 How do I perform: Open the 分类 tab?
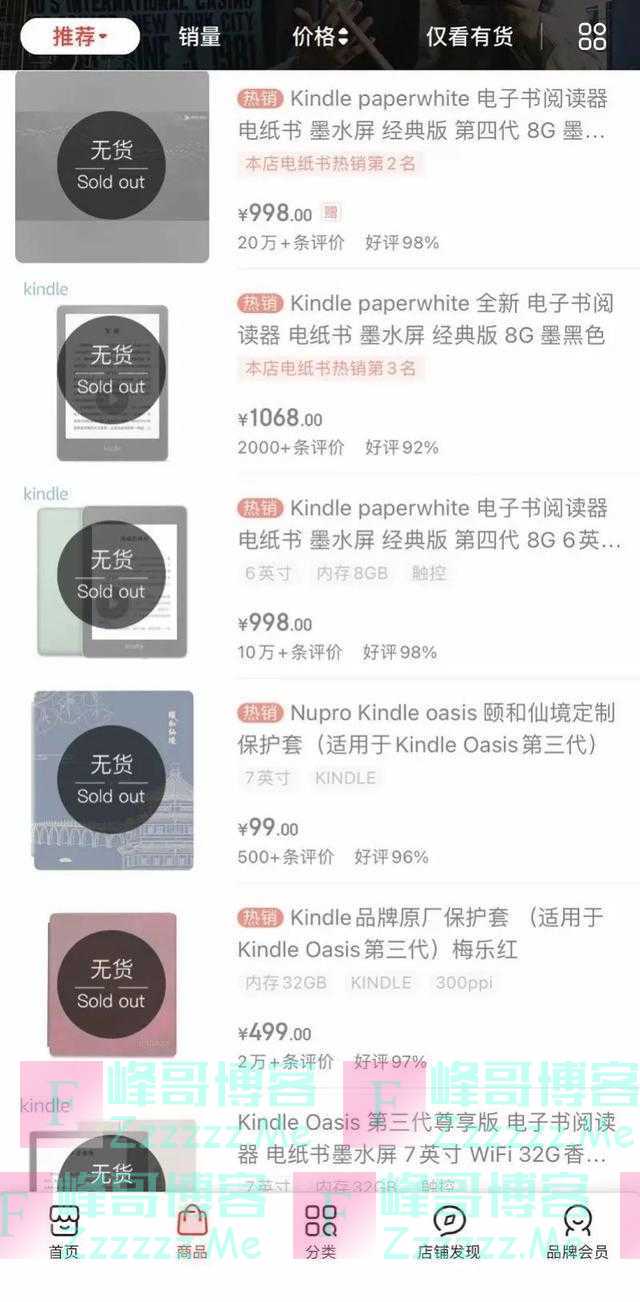click(321, 1232)
